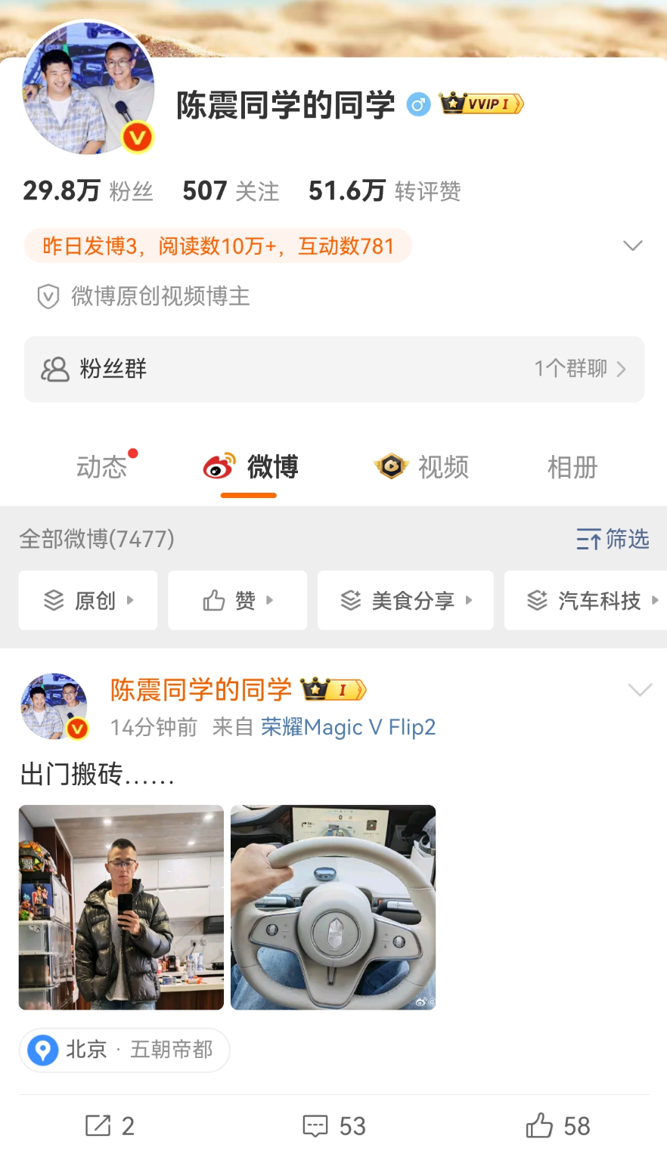The image size is (667, 1154).
Task: Switch to the 相册 tab
Action: tap(572, 467)
